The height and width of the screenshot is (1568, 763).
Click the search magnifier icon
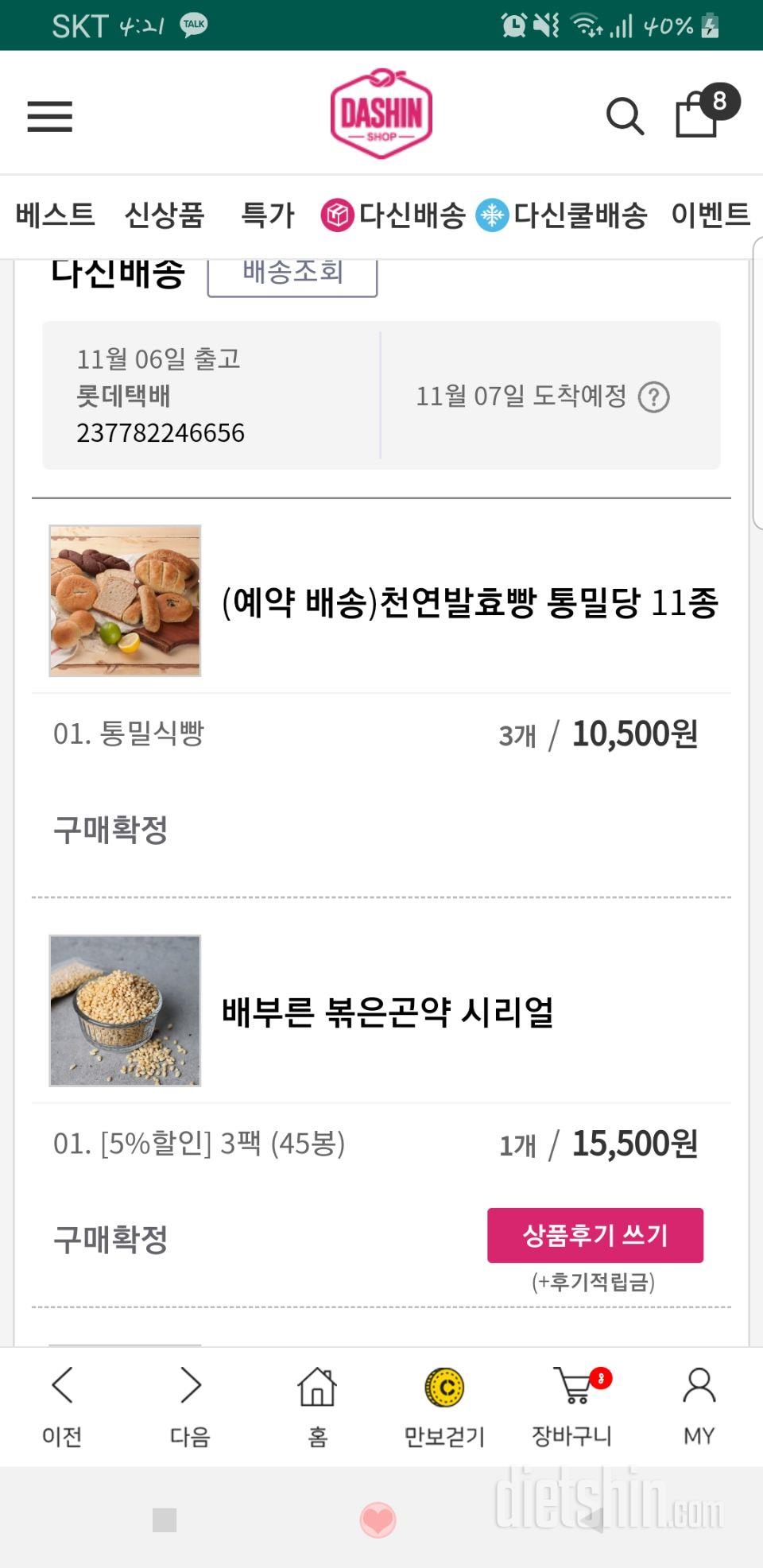point(626,117)
